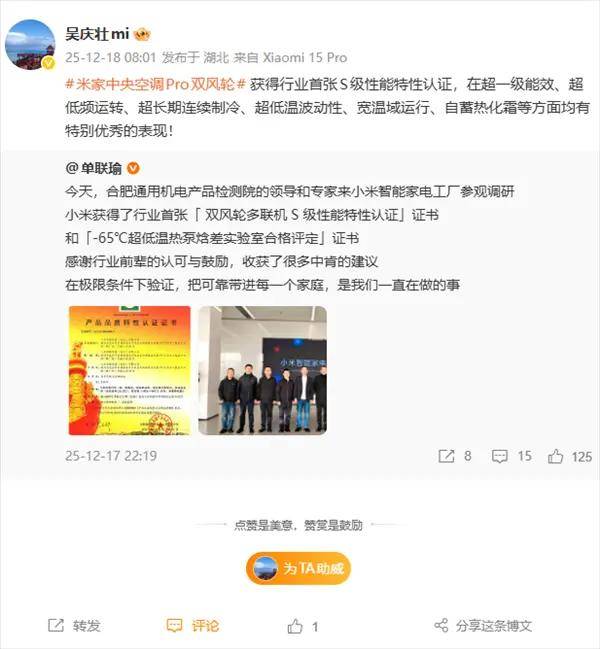View the certificate image thumbnail
Image resolution: width=600 pixels, height=649 pixels.
(x=128, y=370)
